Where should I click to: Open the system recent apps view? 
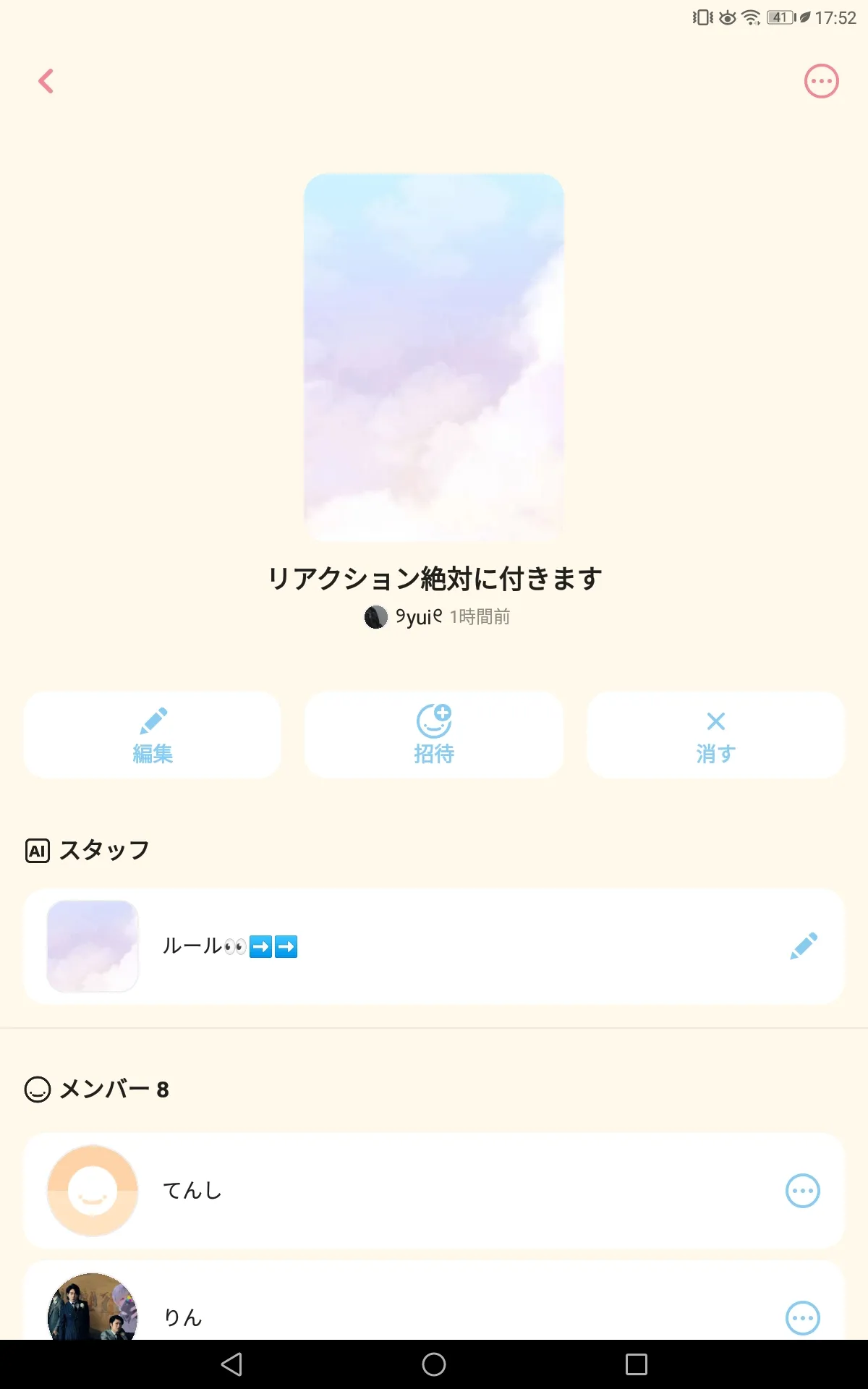tap(636, 1364)
